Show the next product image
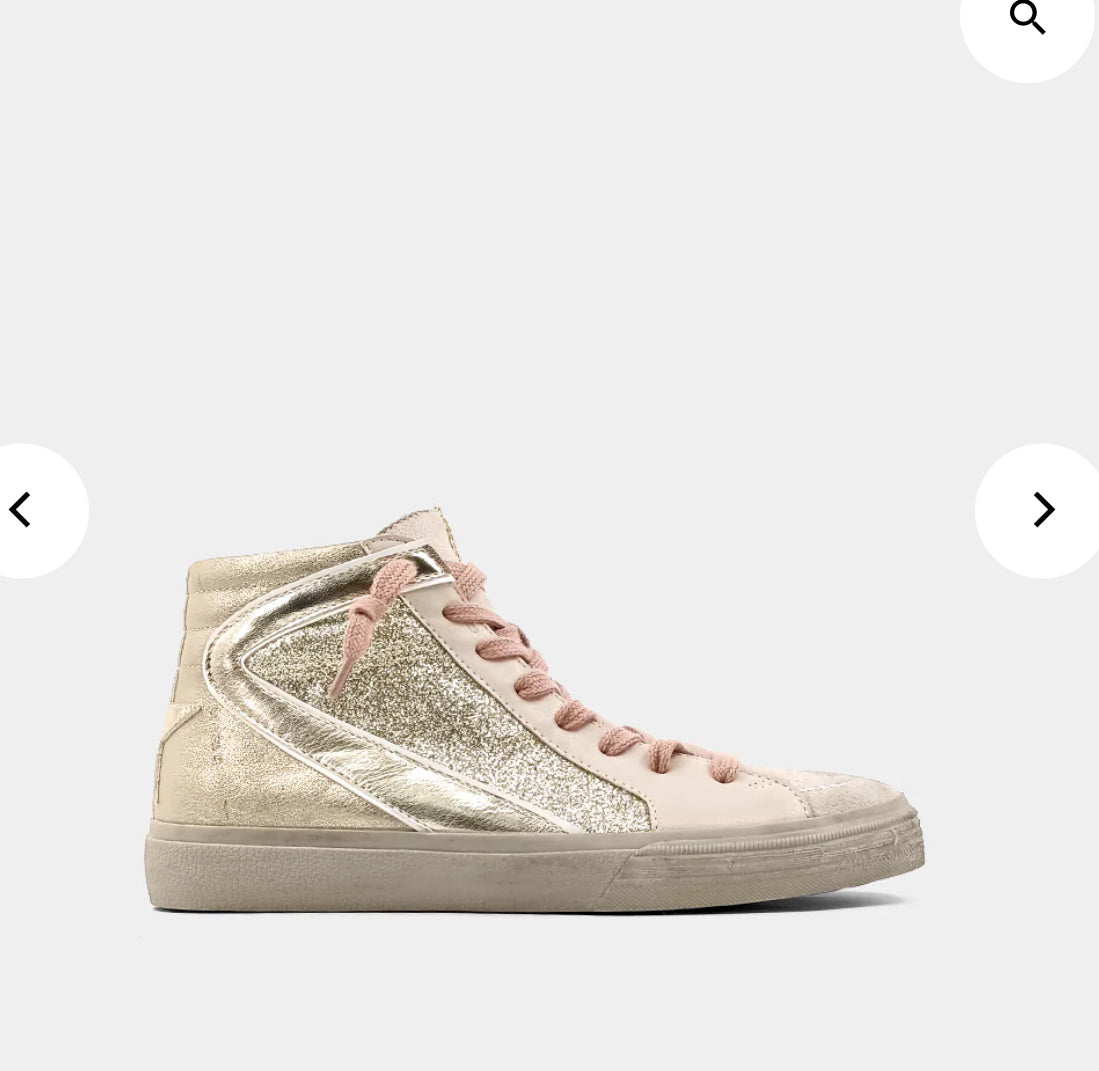The image size is (1099, 1071). [1042, 510]
